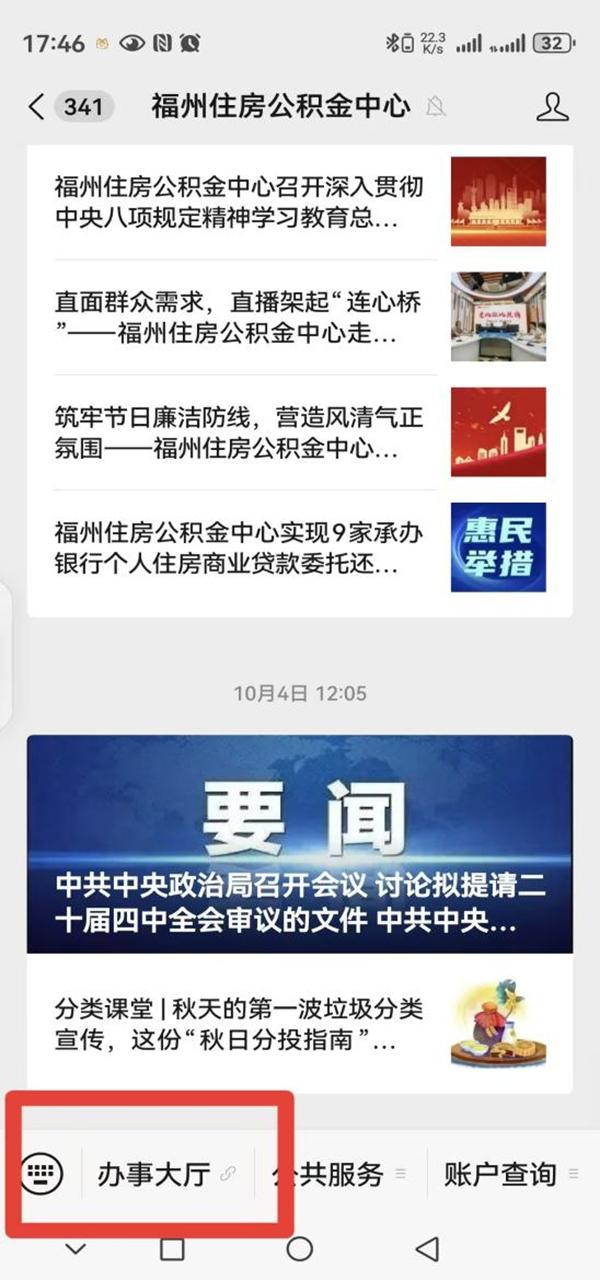Tap the system back triangle

click(427, 1248)
